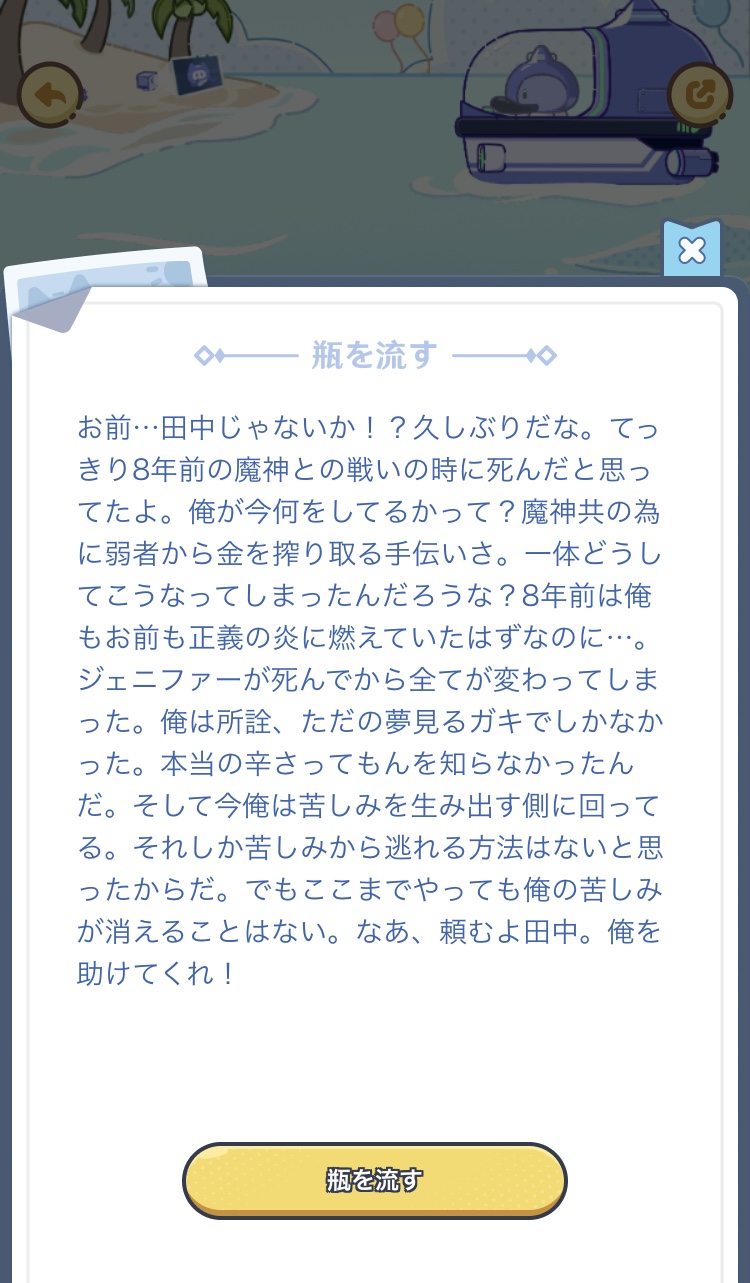Tap the back arrow icon
This screenshot has height=1283, width=750.
(50, 95)
